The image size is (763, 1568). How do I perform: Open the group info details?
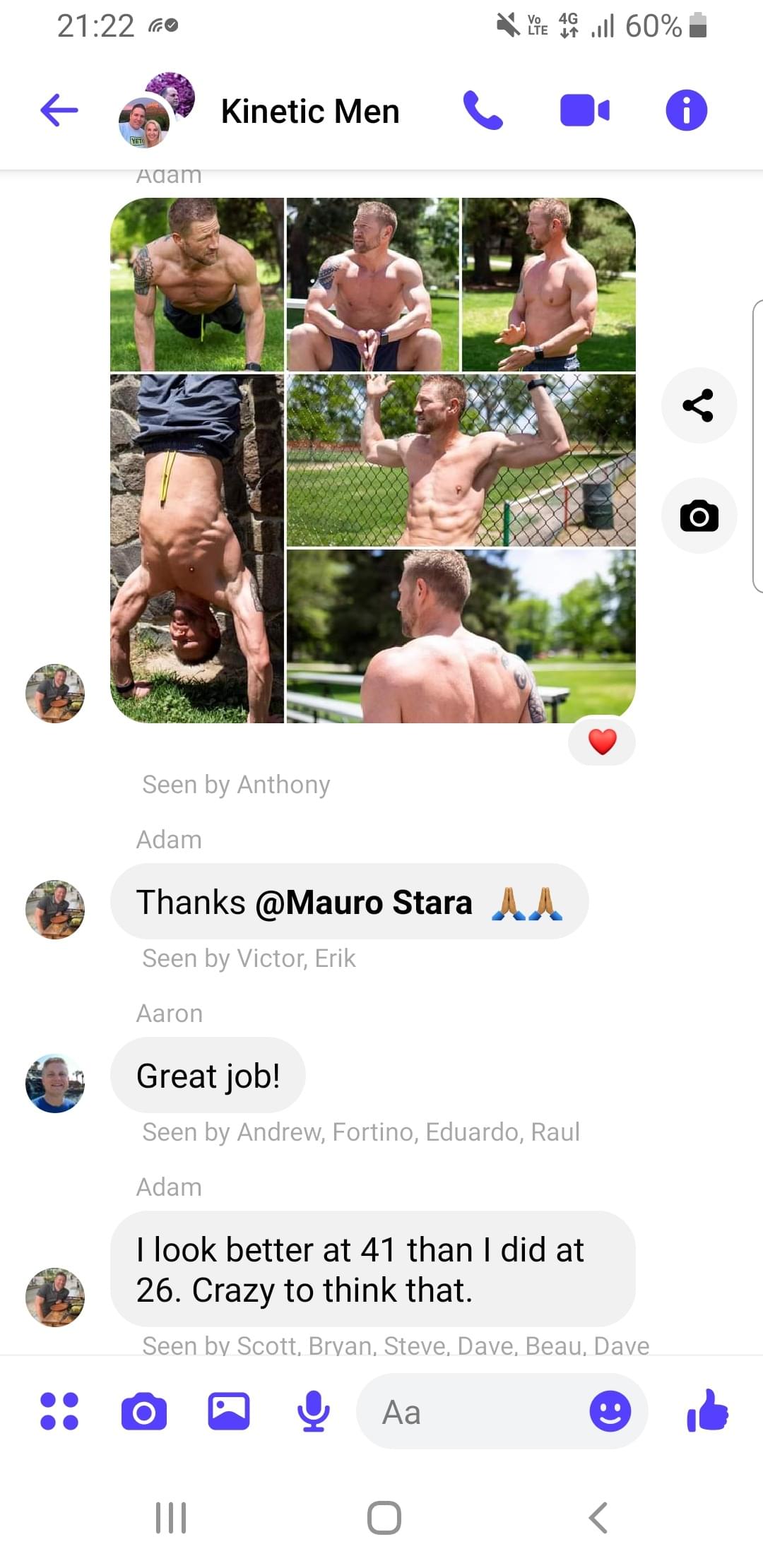686,110
